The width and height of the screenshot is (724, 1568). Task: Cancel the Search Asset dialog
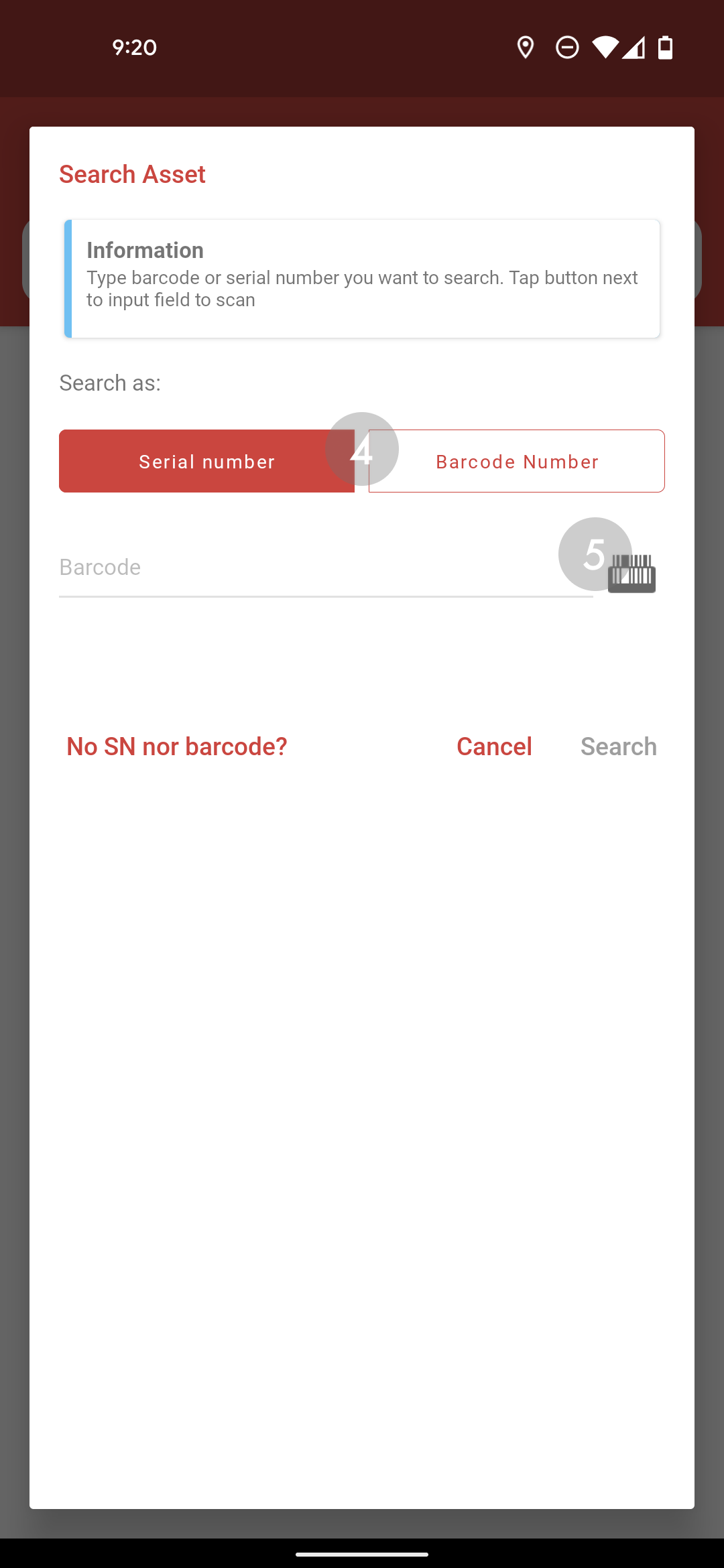(x=494, y=746)
